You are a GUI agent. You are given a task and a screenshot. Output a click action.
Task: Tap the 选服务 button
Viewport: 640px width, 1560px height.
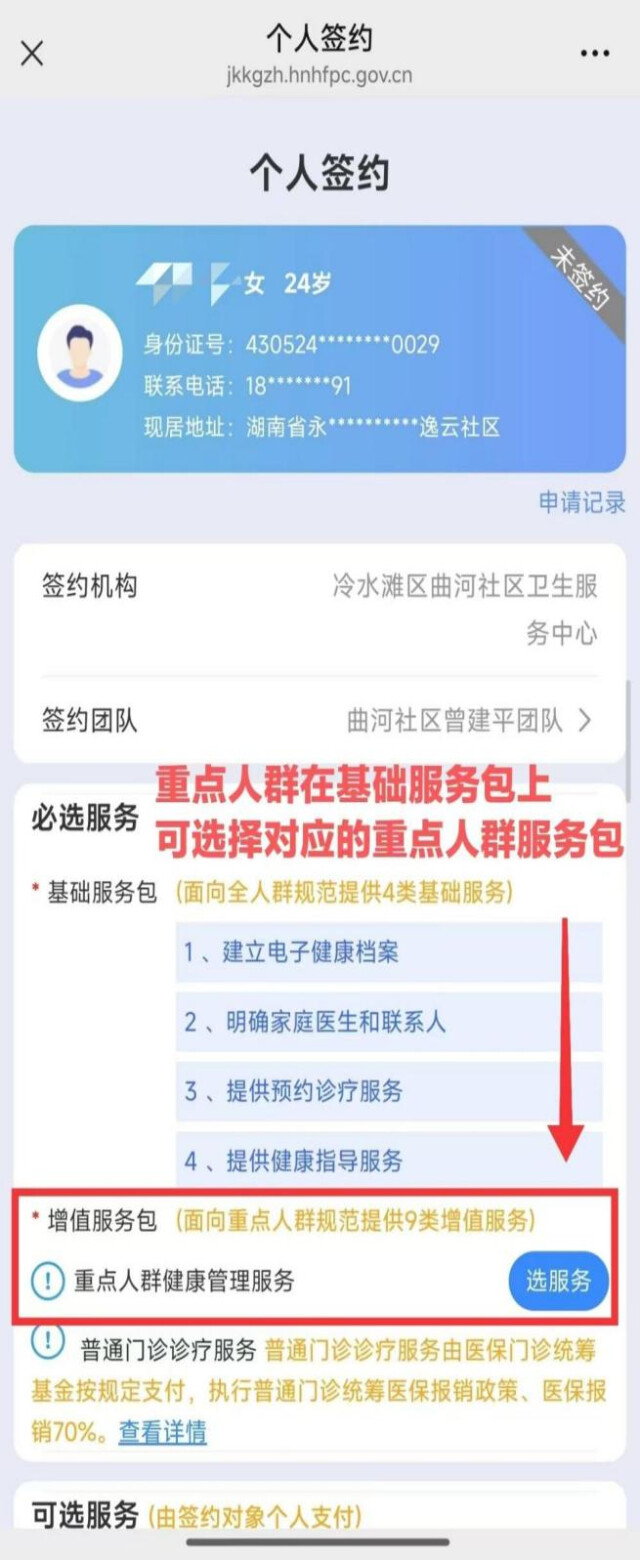[x=558, y=1281]
